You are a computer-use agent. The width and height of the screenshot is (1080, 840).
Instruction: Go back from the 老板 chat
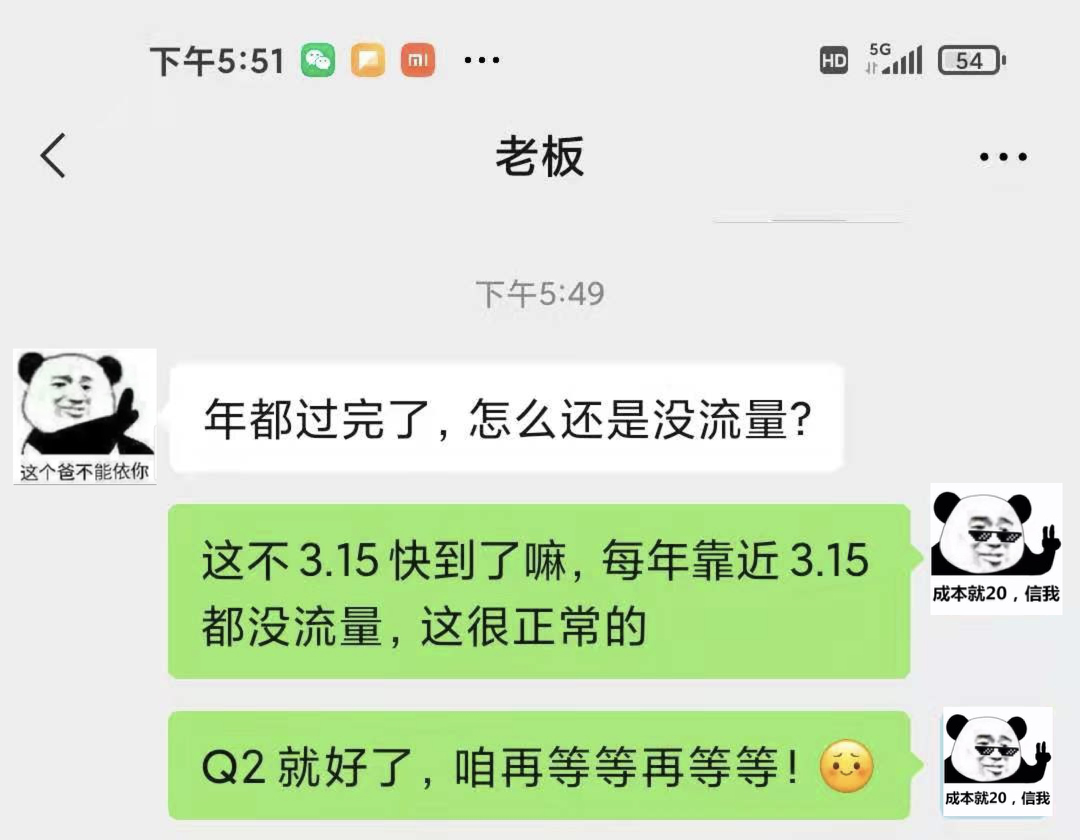click(x=53, y=157)
